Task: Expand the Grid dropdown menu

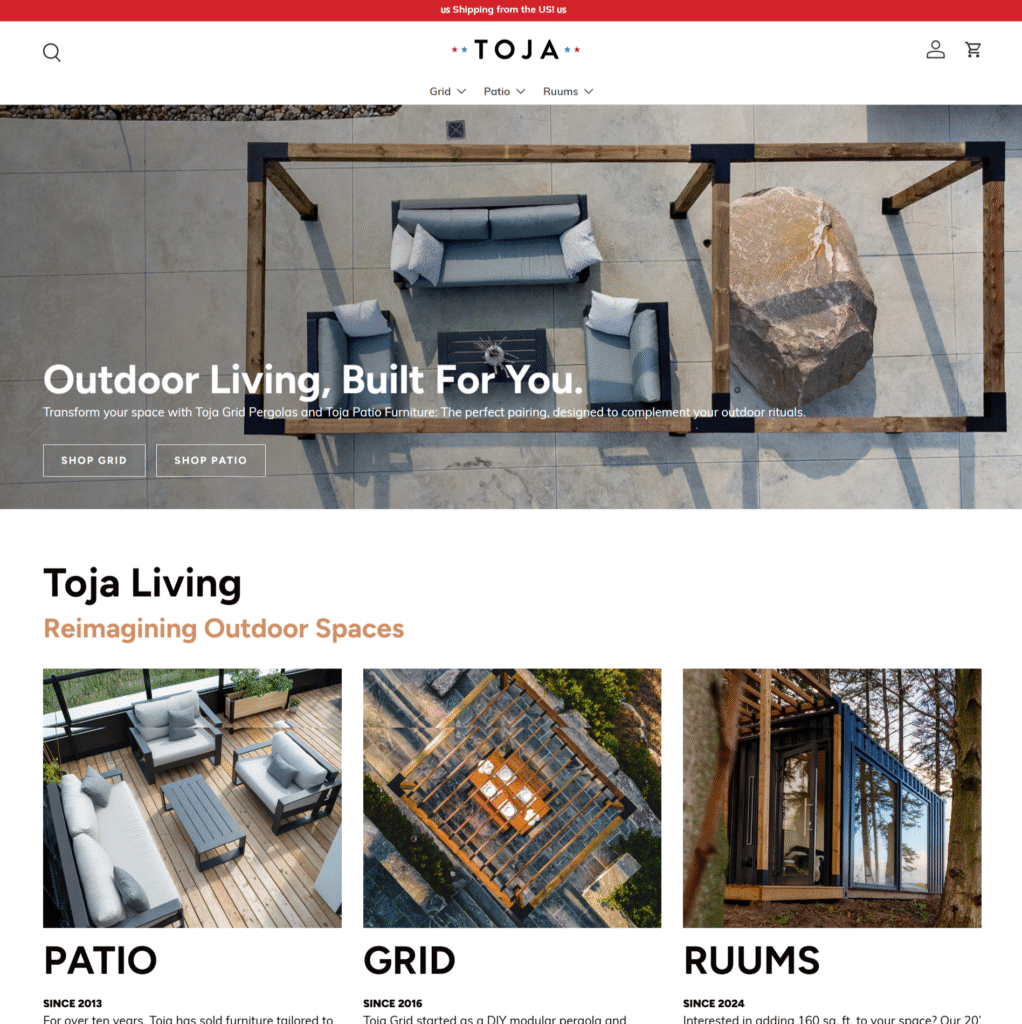Action: [x=447, y=91]
